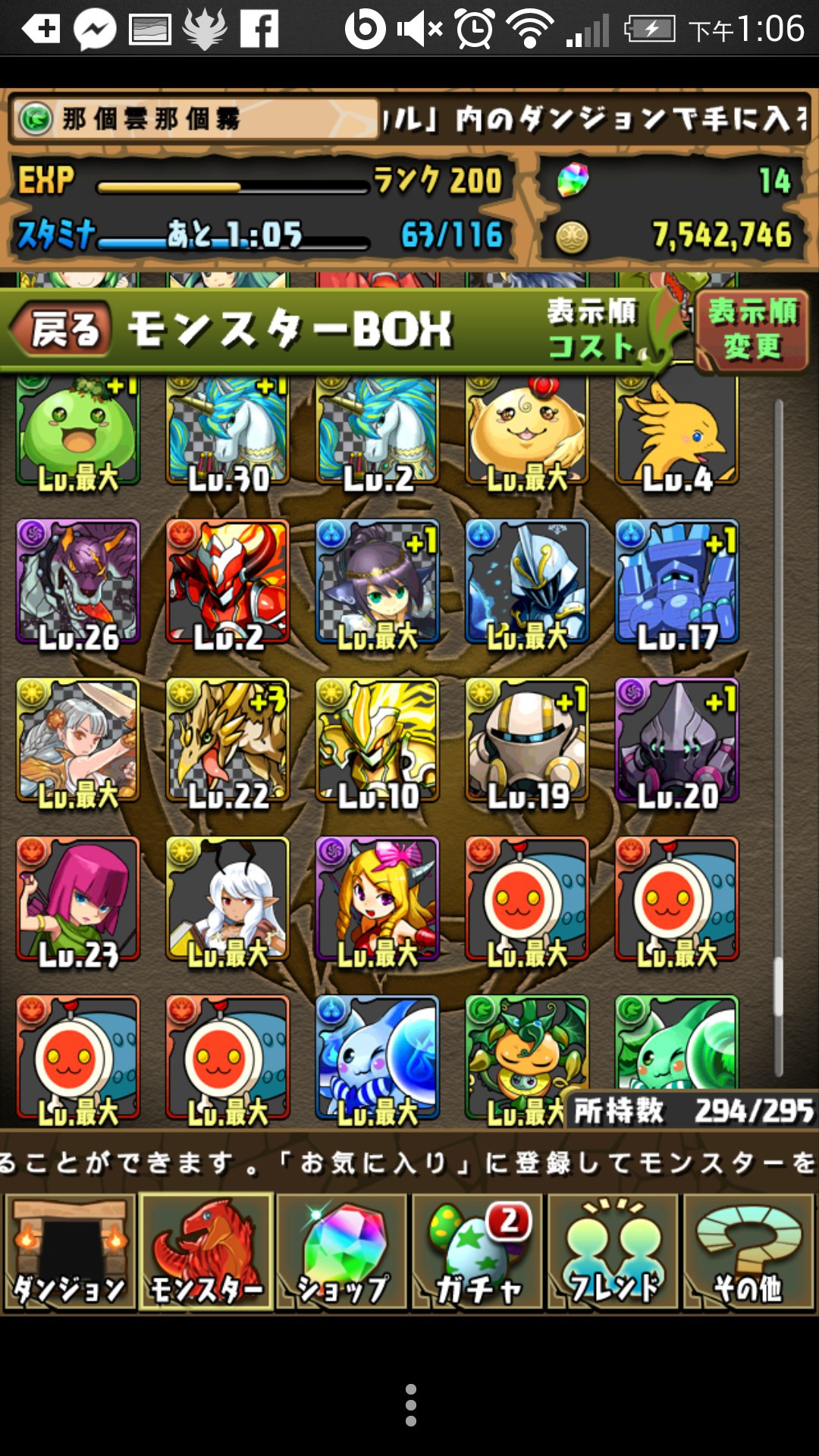This screenshot has width=819, height=1456.
Task: Switch to the モンスター tab
Action: (206, 1253)
